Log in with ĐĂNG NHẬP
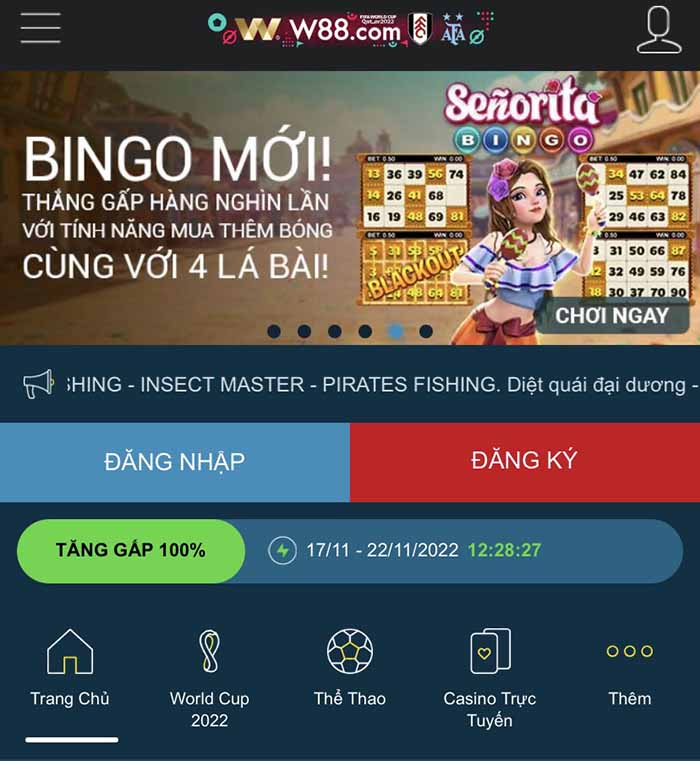700x761 pixels. [x=175, y=462]
